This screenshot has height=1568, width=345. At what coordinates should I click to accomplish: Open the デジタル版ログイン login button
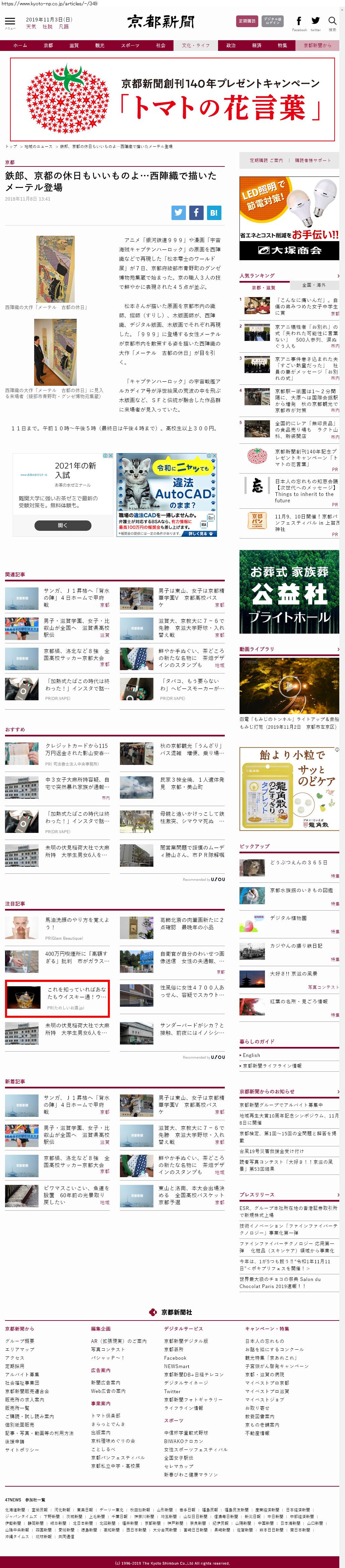pyautogui.click(x=273, y=21)
